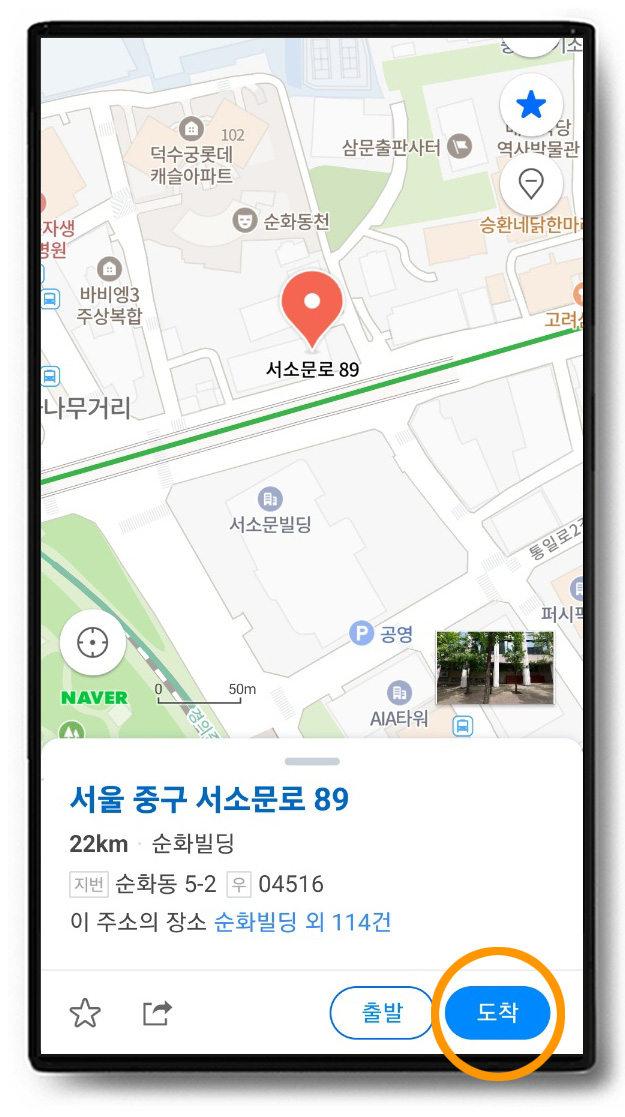This screenshot has width=625, height=1117.
Task: Save this address with the star icon
Action: (x=85, y=1014)
